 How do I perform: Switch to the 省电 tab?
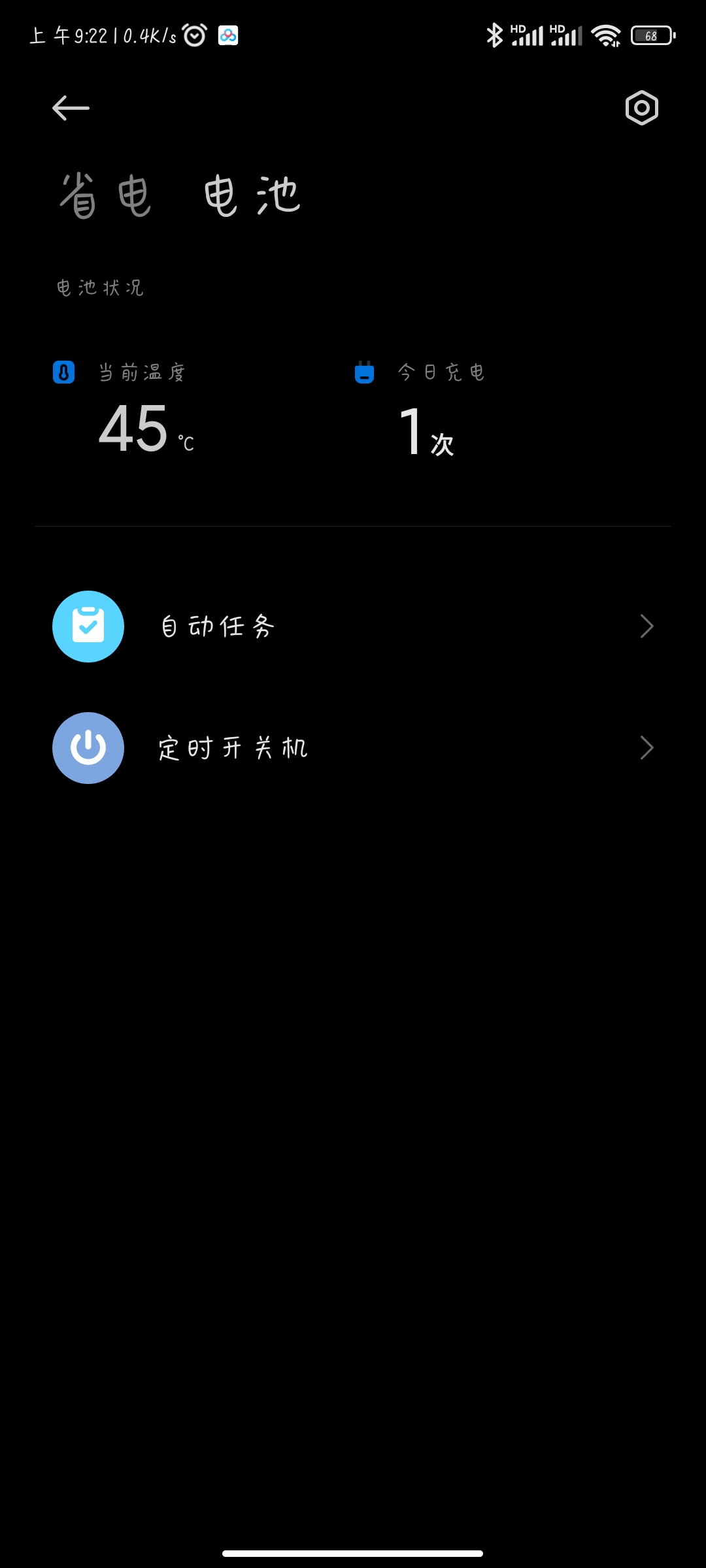[106, 195]
